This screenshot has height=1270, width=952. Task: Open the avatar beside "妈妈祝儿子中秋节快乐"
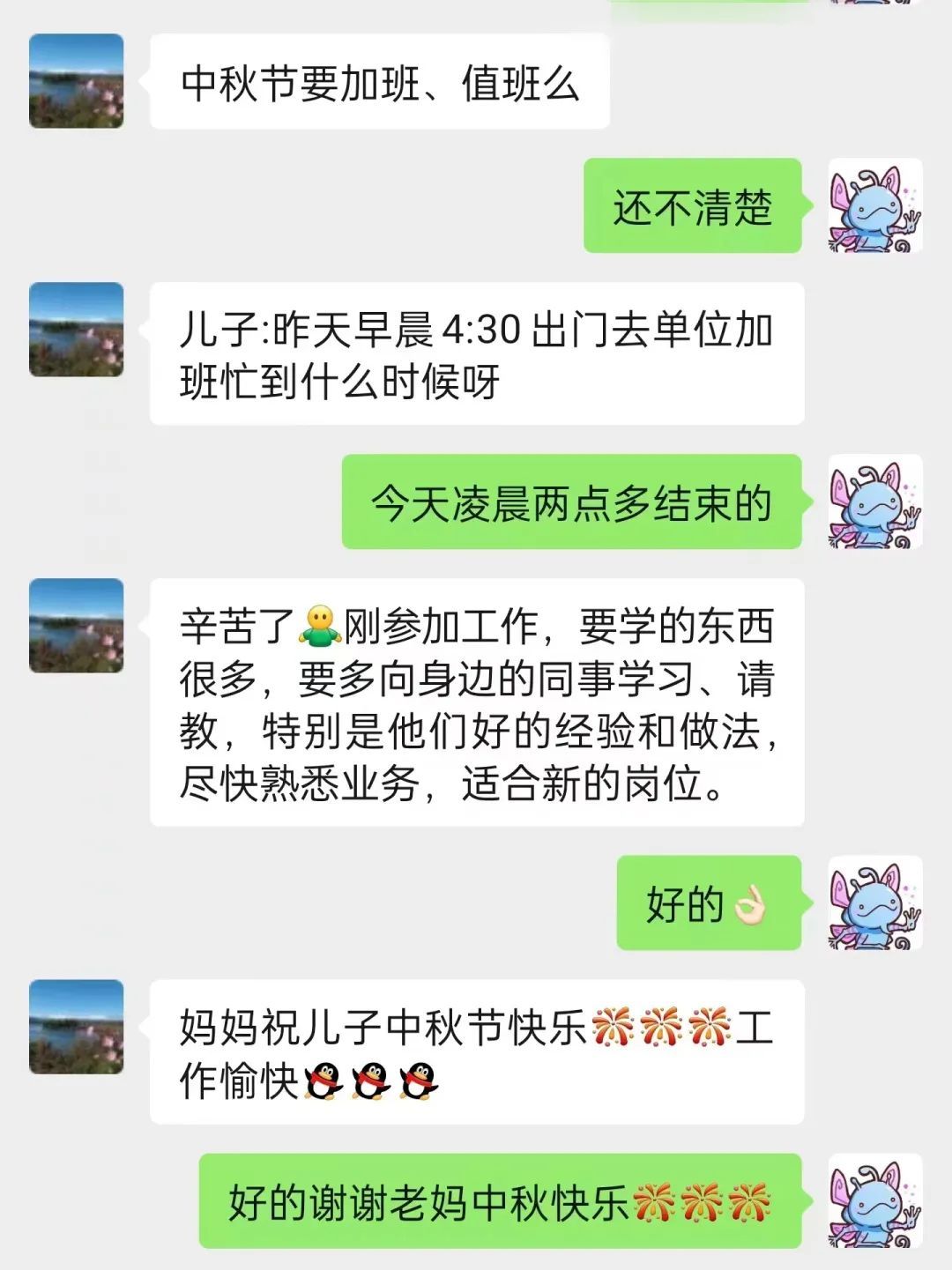pyautogui.click(x=76, y=1027)
